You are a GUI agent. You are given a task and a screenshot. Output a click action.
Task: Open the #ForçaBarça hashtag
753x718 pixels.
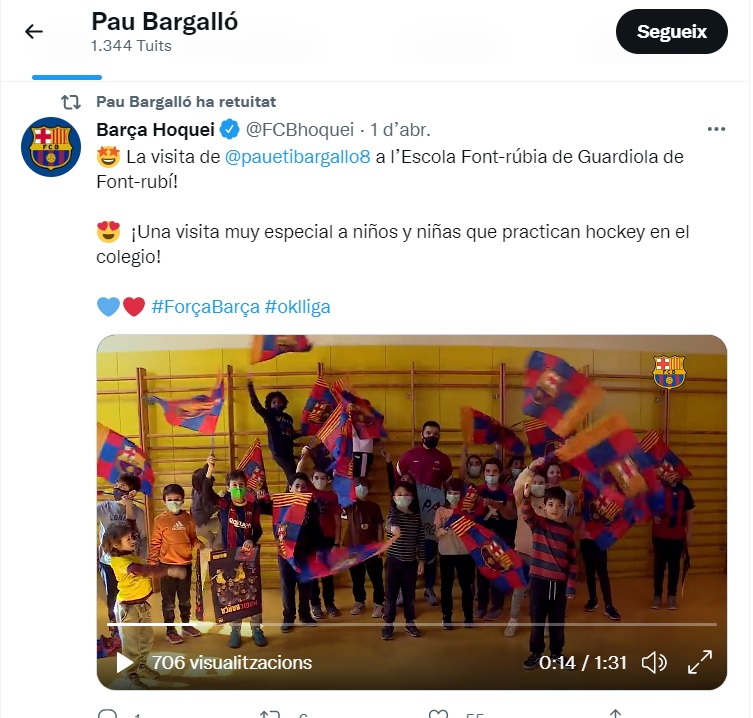click(x=205, y=306)
